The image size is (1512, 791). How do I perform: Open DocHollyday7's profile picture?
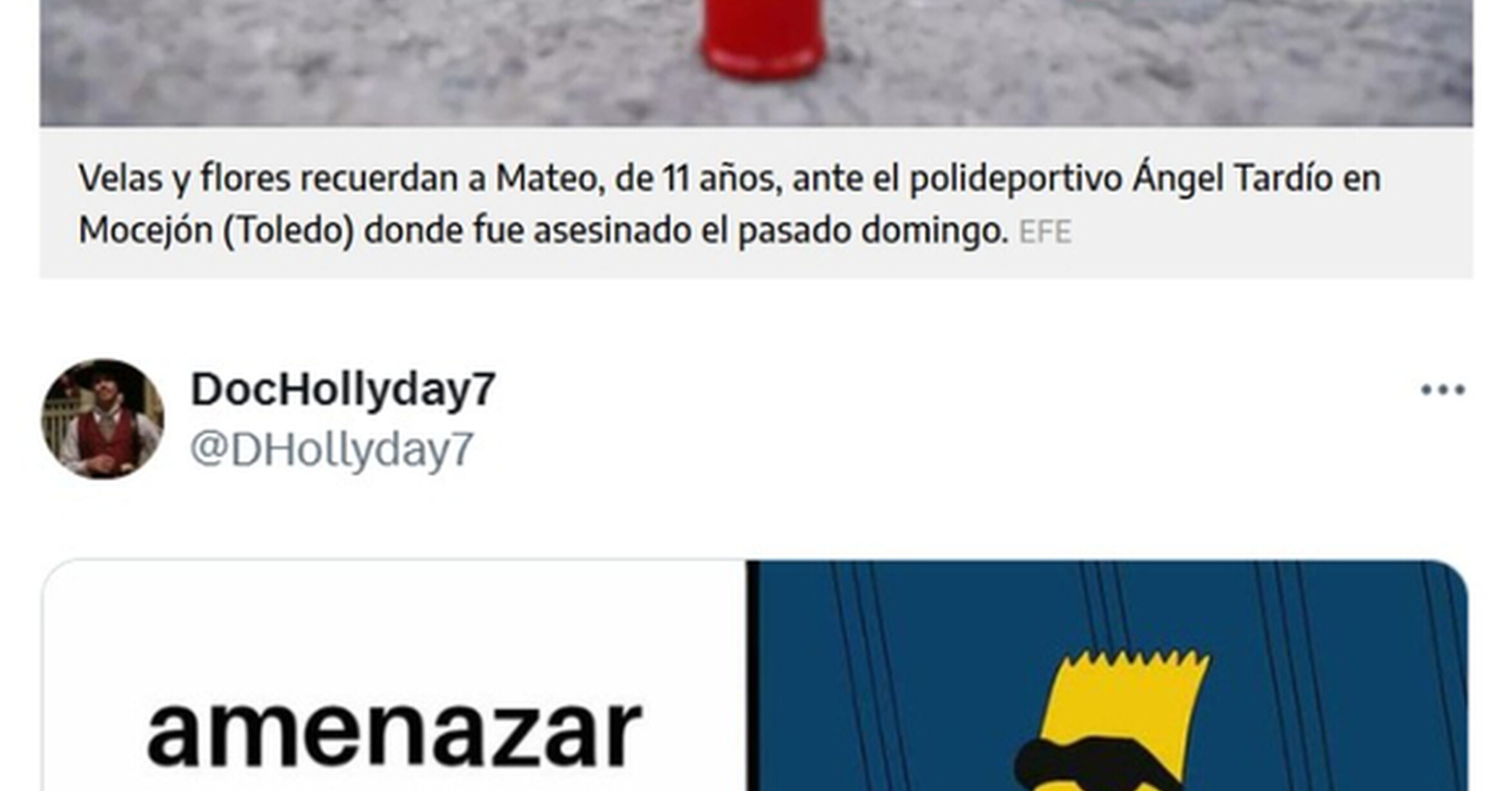click(103, 419)
